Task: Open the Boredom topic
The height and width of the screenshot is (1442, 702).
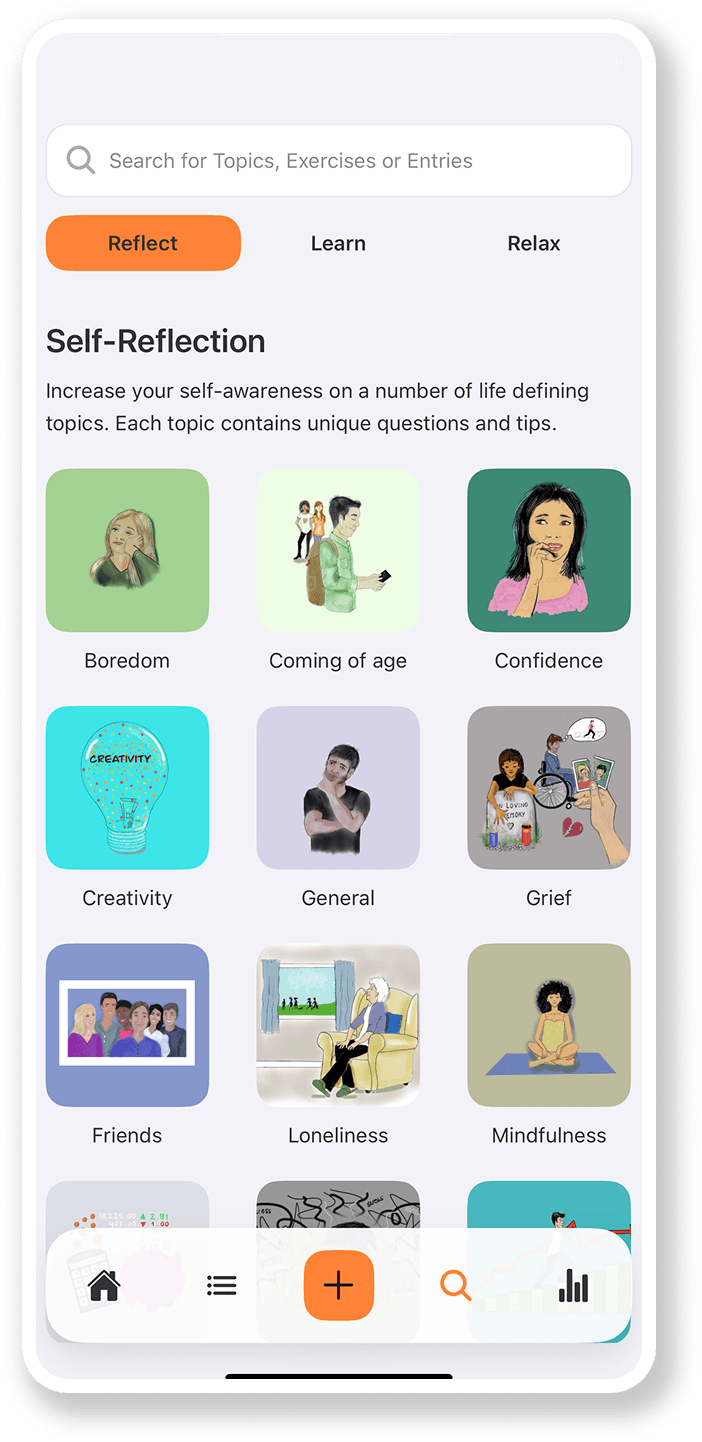Action: point(127,551)
